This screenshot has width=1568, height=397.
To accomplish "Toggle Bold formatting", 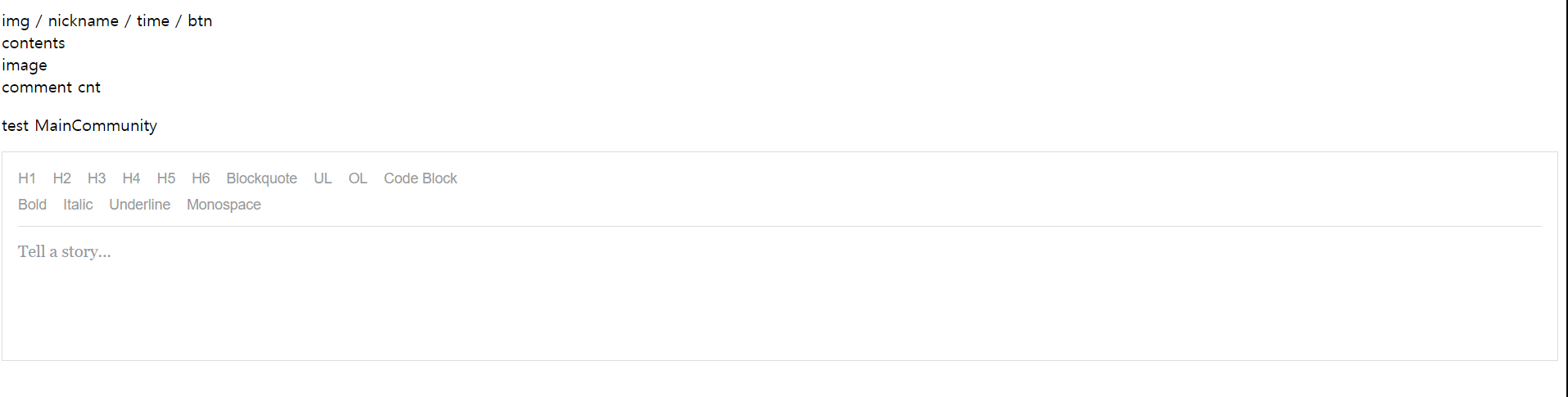I will (32, 205).
